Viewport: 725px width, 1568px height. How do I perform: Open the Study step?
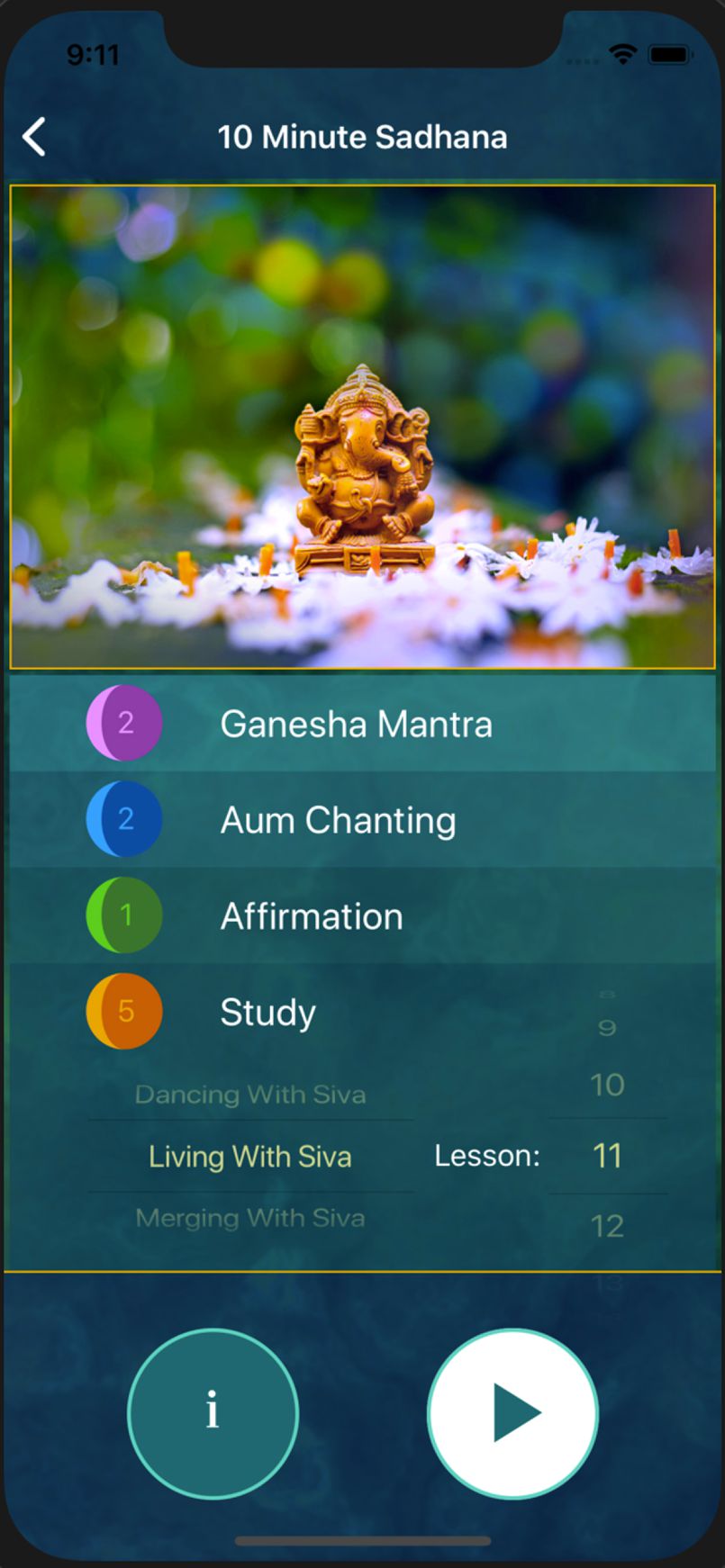(x=268, y=1012)
